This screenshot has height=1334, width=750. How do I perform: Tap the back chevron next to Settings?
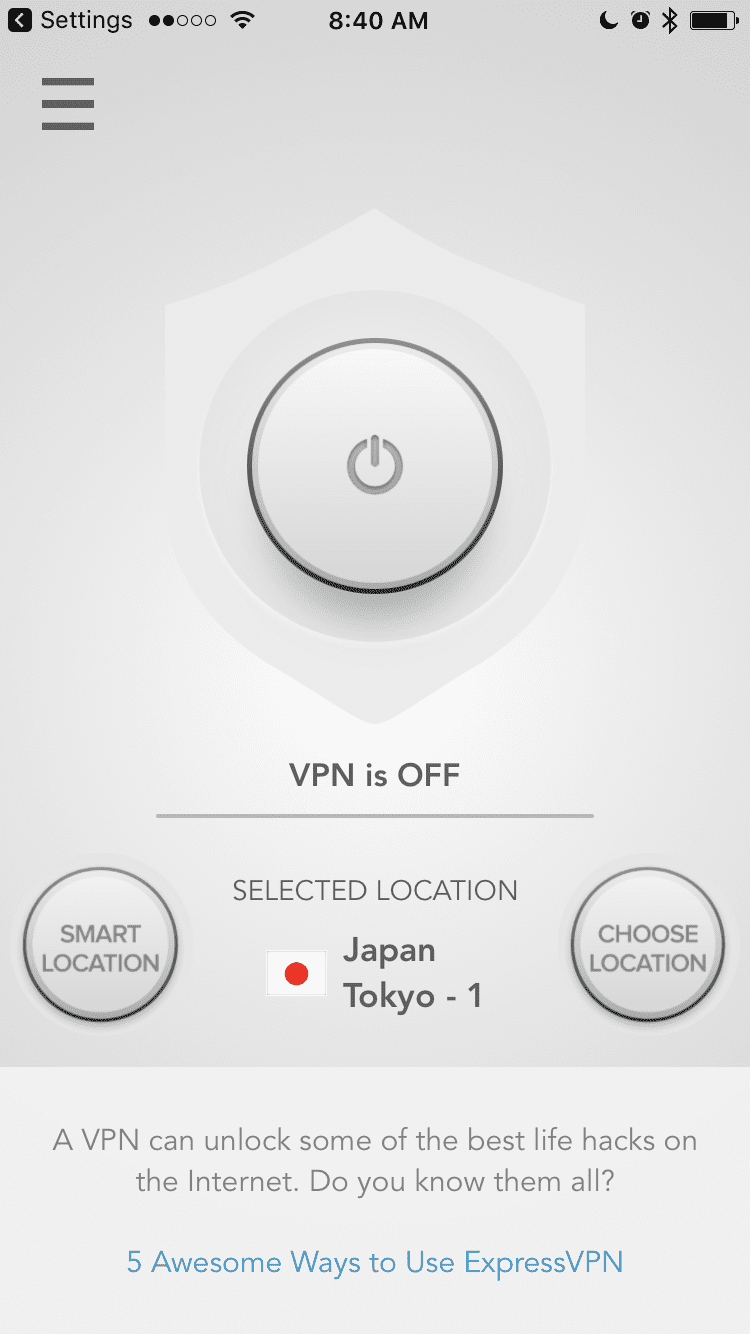tap(18, 19)
